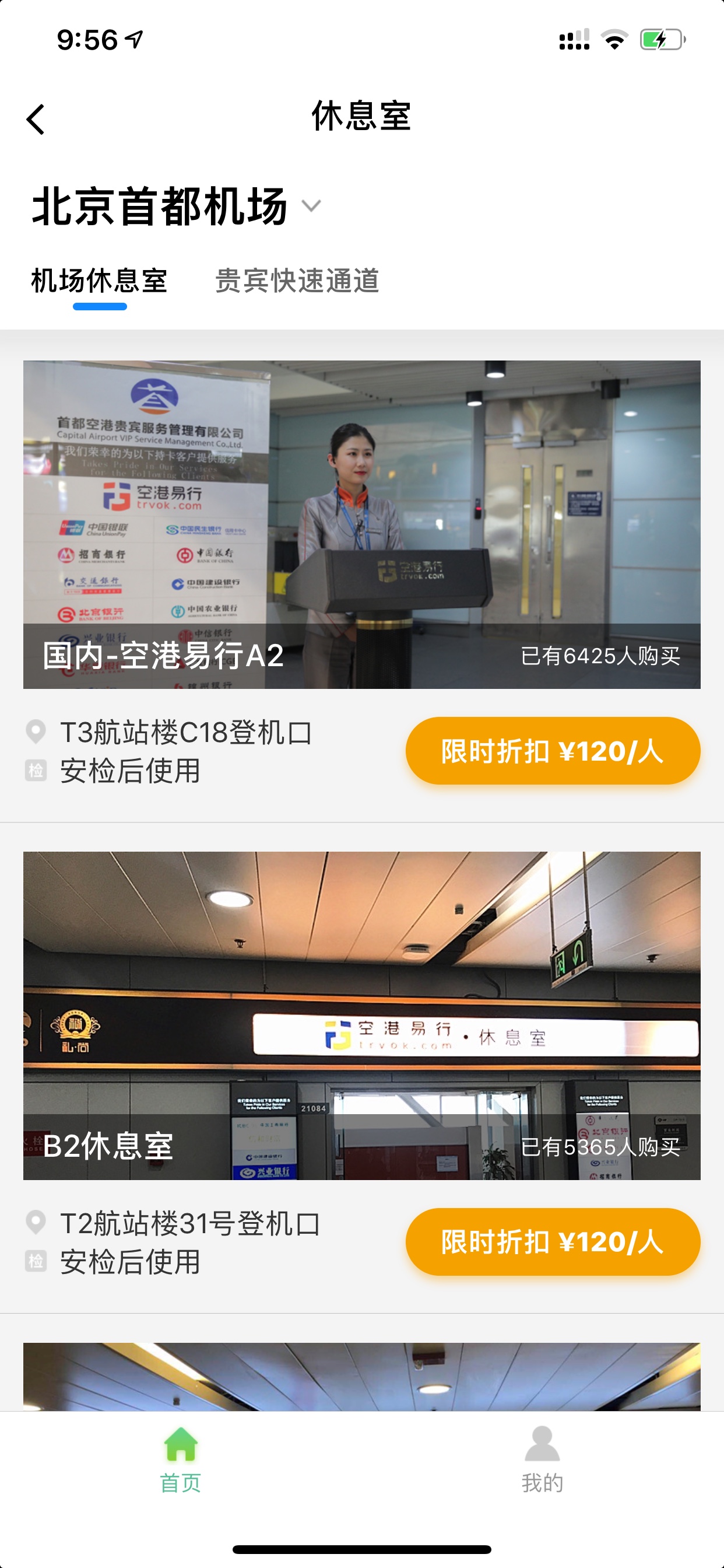Select the 机场休息室 tab
The width and height of the screenshot is (724, 1568).
[x=99, y=281]
